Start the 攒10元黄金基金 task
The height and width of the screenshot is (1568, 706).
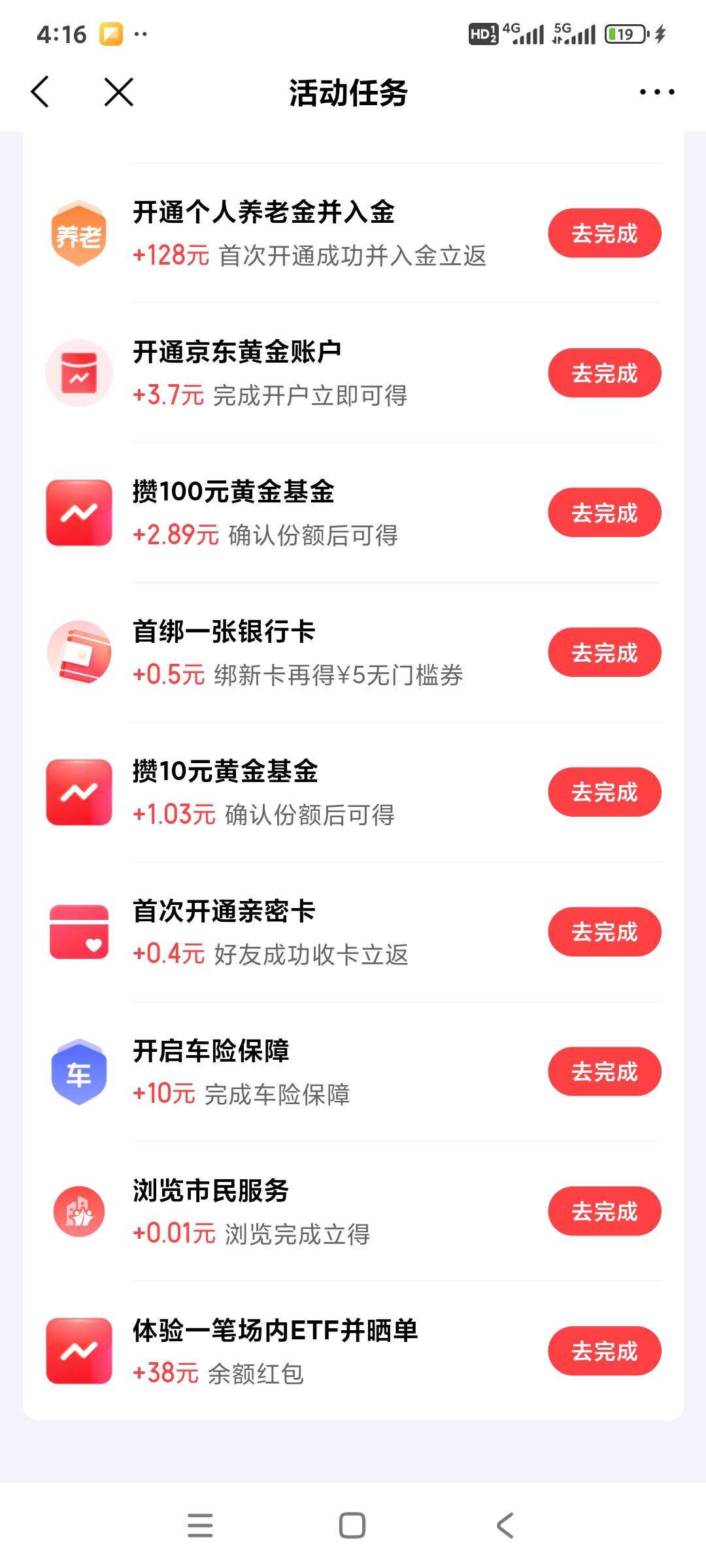click(x=604, y=792)
